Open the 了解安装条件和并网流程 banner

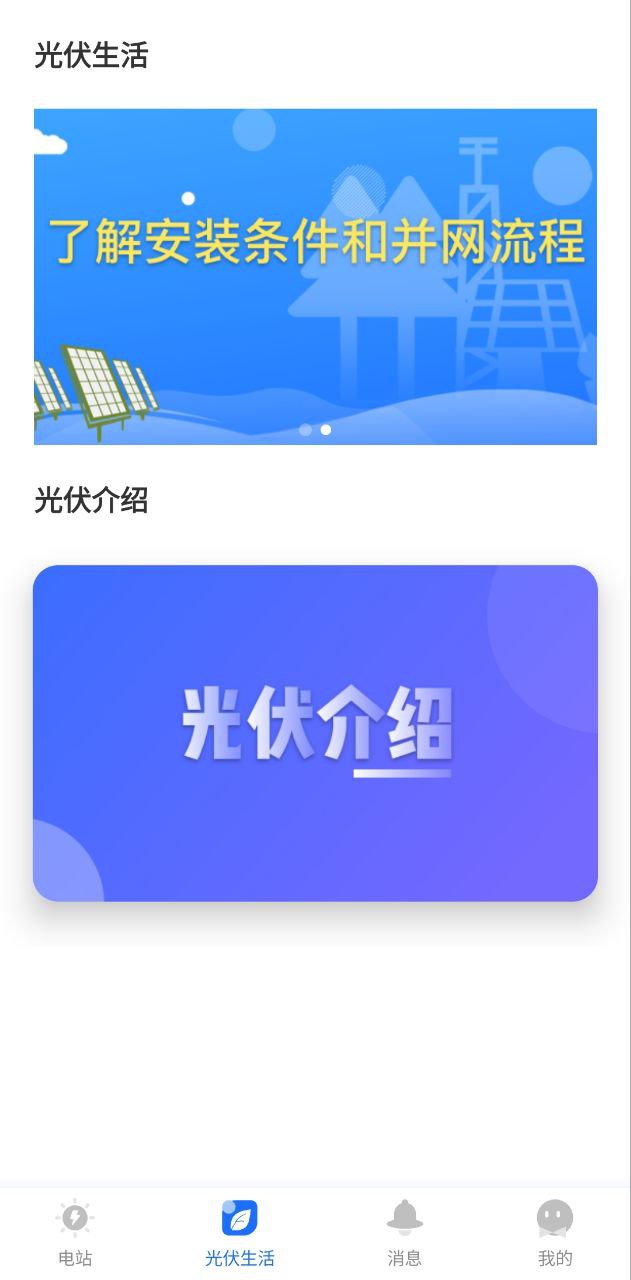click(x=315, y=276)
